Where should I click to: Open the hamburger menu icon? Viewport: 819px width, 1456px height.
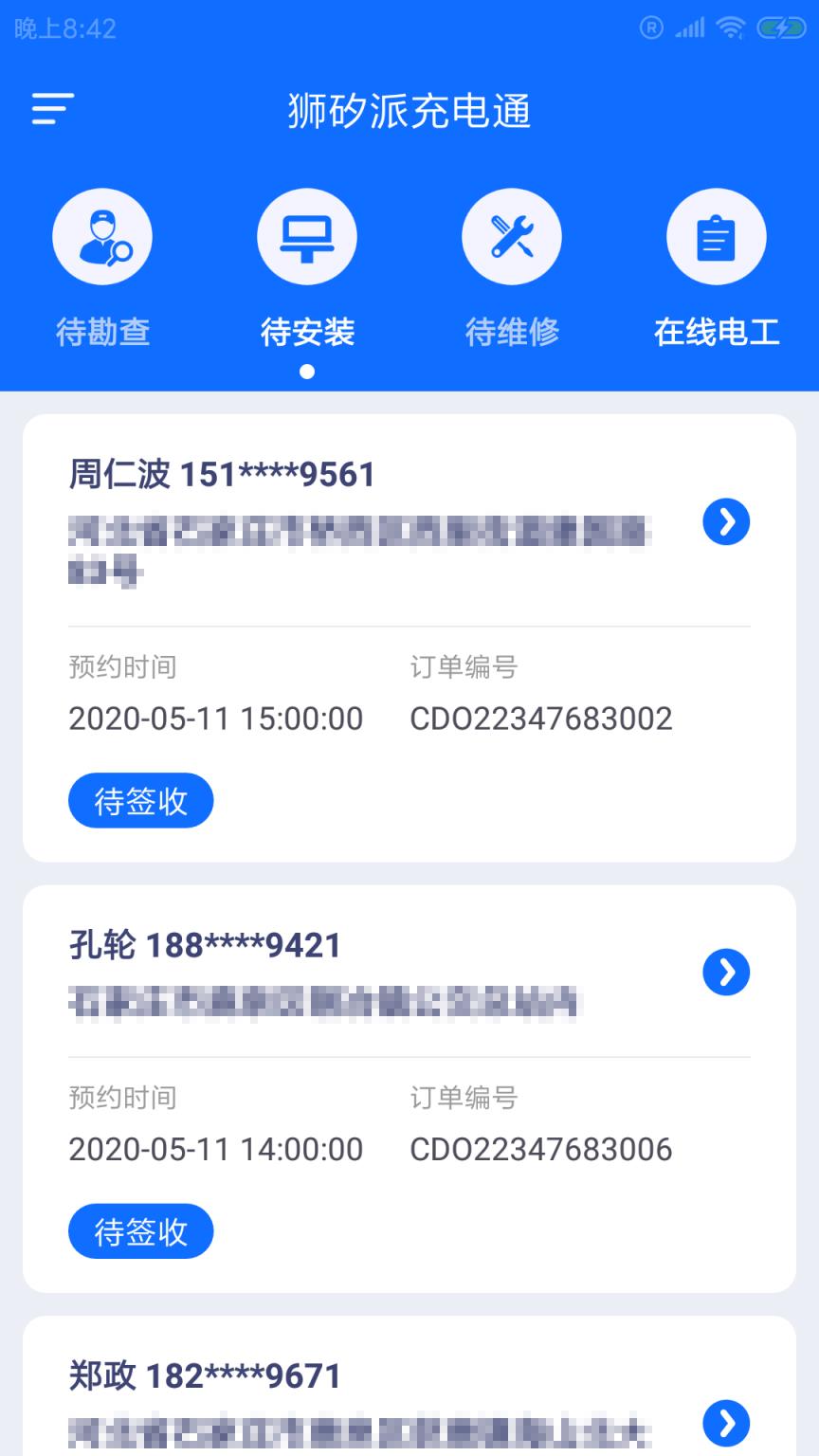pyautogui.click(x=52, y=110)
